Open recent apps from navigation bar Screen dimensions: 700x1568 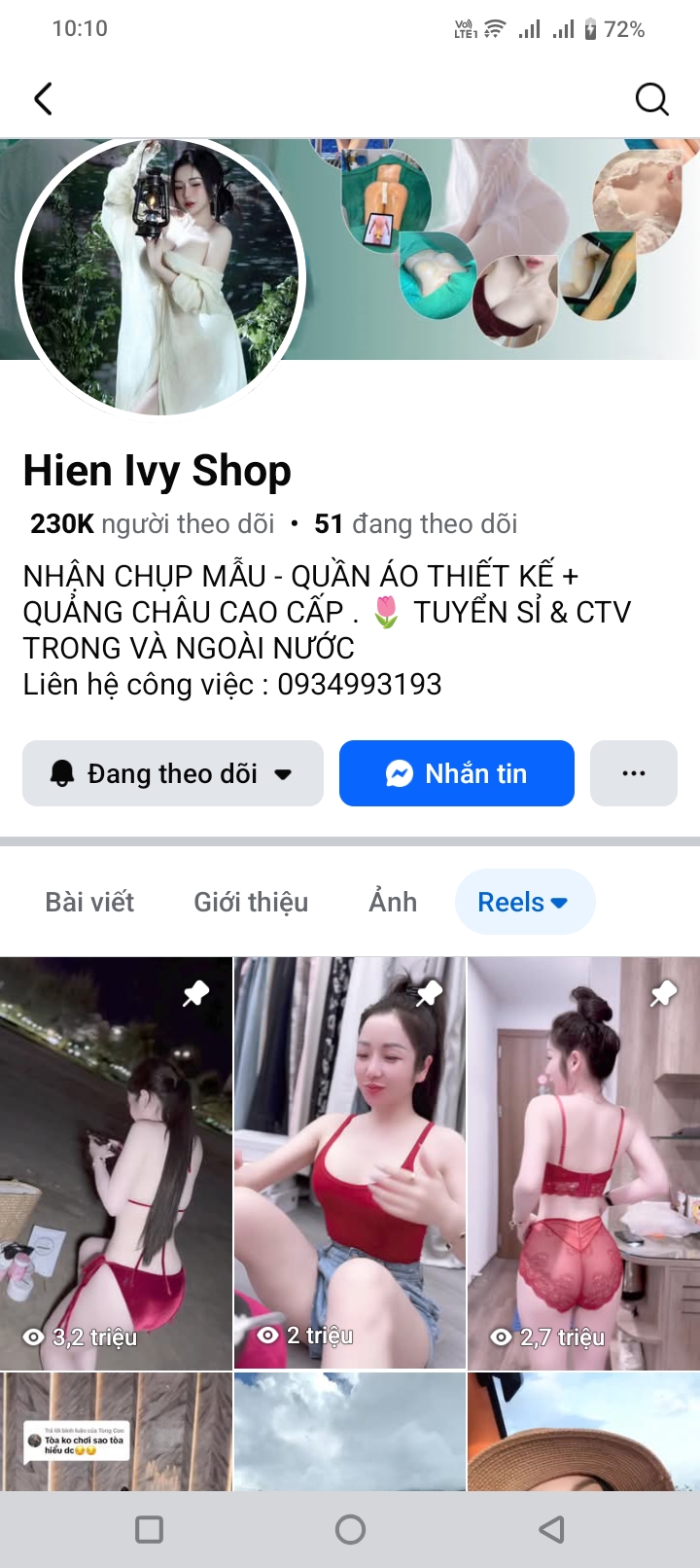click(x=149, y=1529)
